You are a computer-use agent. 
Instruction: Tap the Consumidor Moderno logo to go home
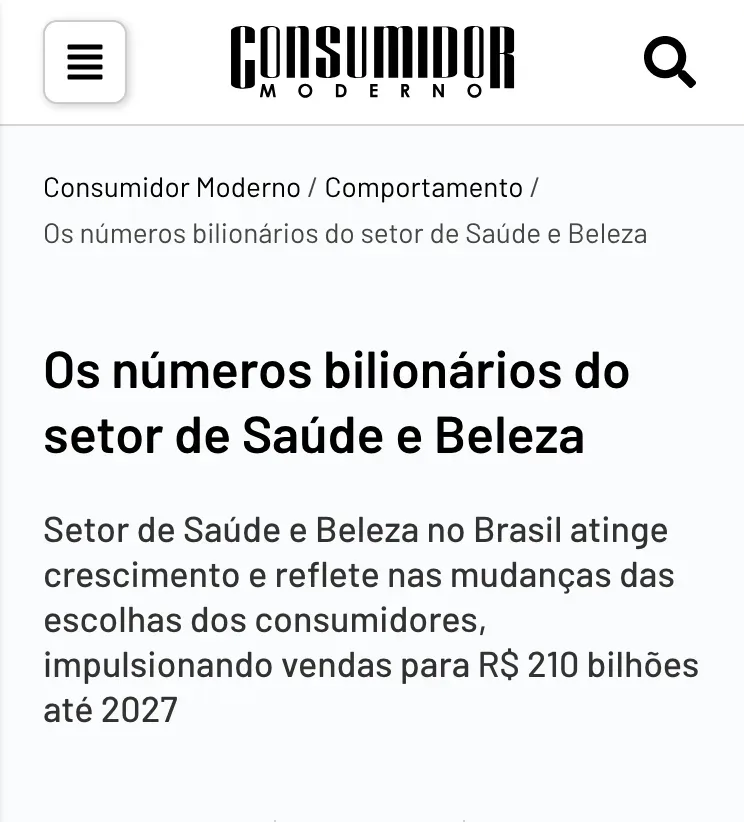372,60
